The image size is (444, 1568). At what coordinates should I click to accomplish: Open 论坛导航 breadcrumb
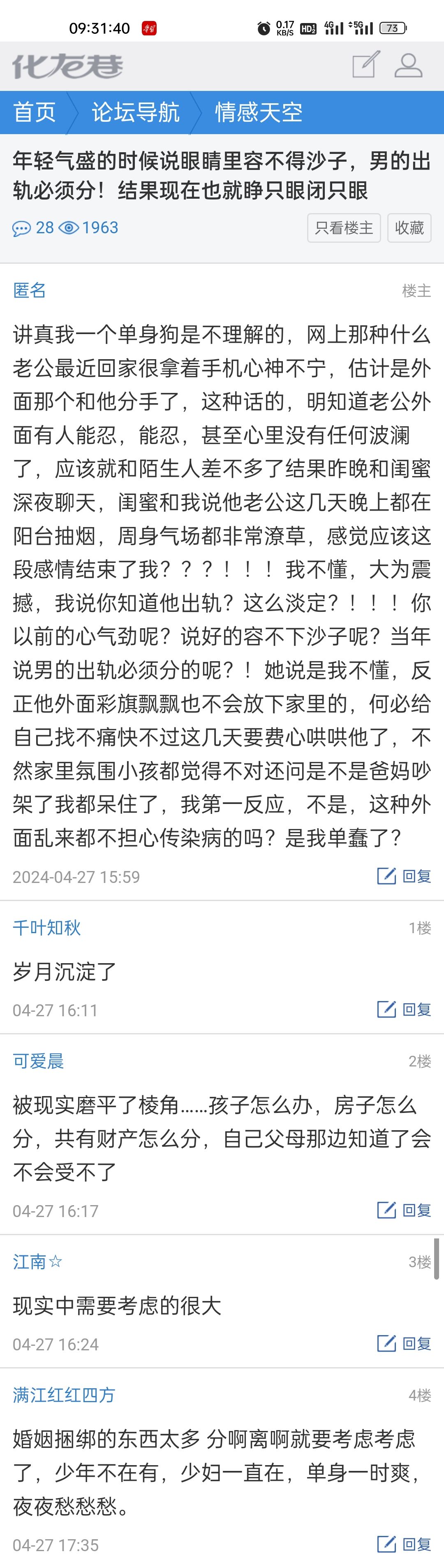pyautogui.click(x=135, y=112)
